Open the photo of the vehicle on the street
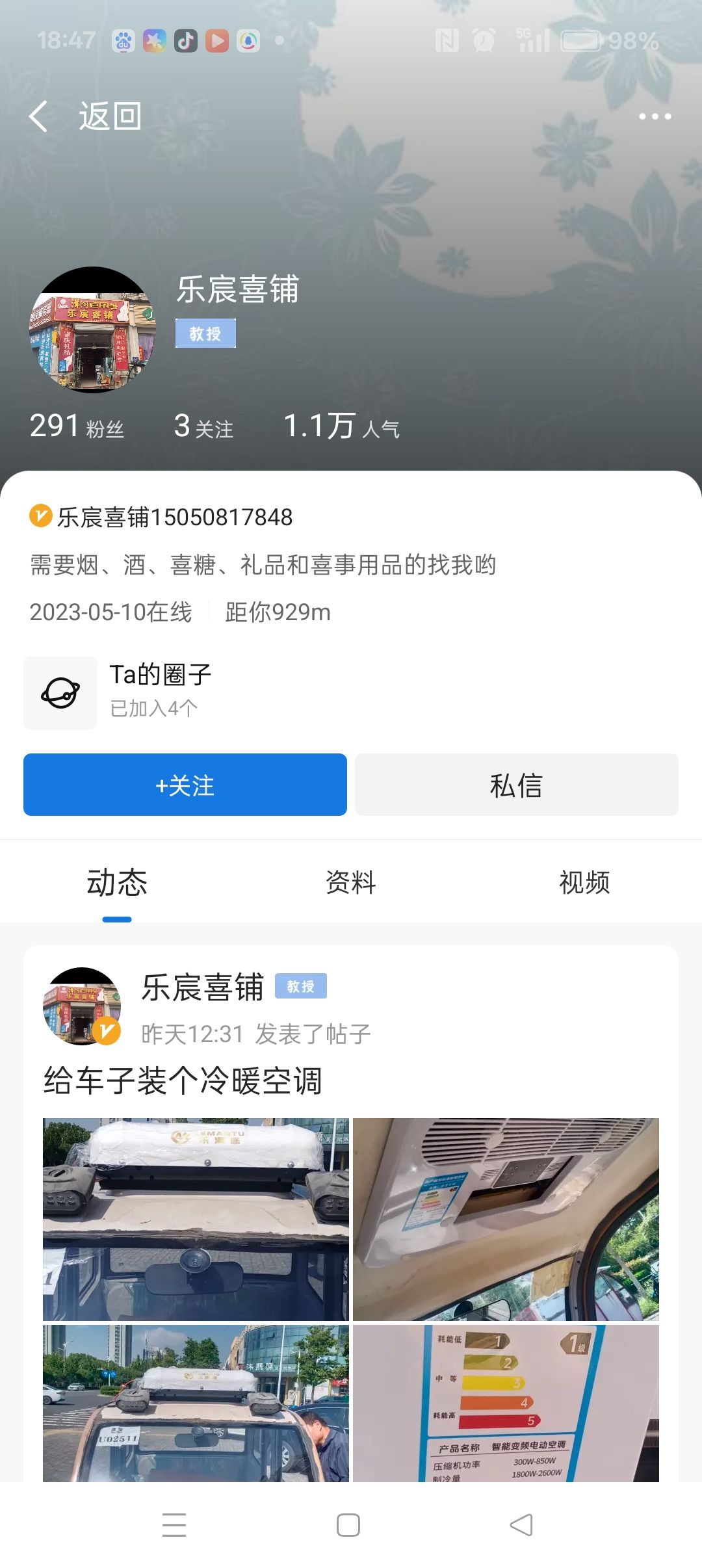 [x=196, y=1403]
